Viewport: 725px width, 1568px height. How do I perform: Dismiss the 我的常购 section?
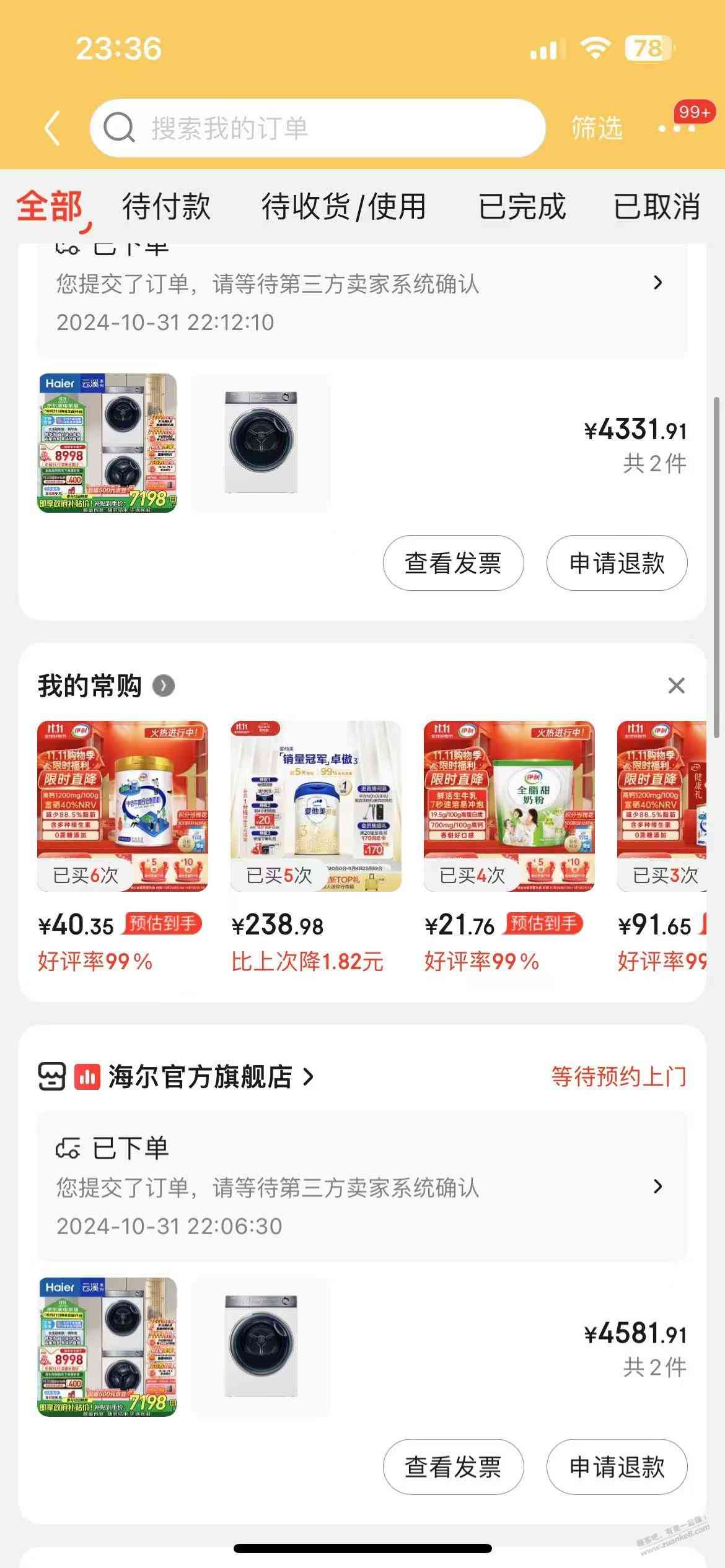click(x=677, y=686)
